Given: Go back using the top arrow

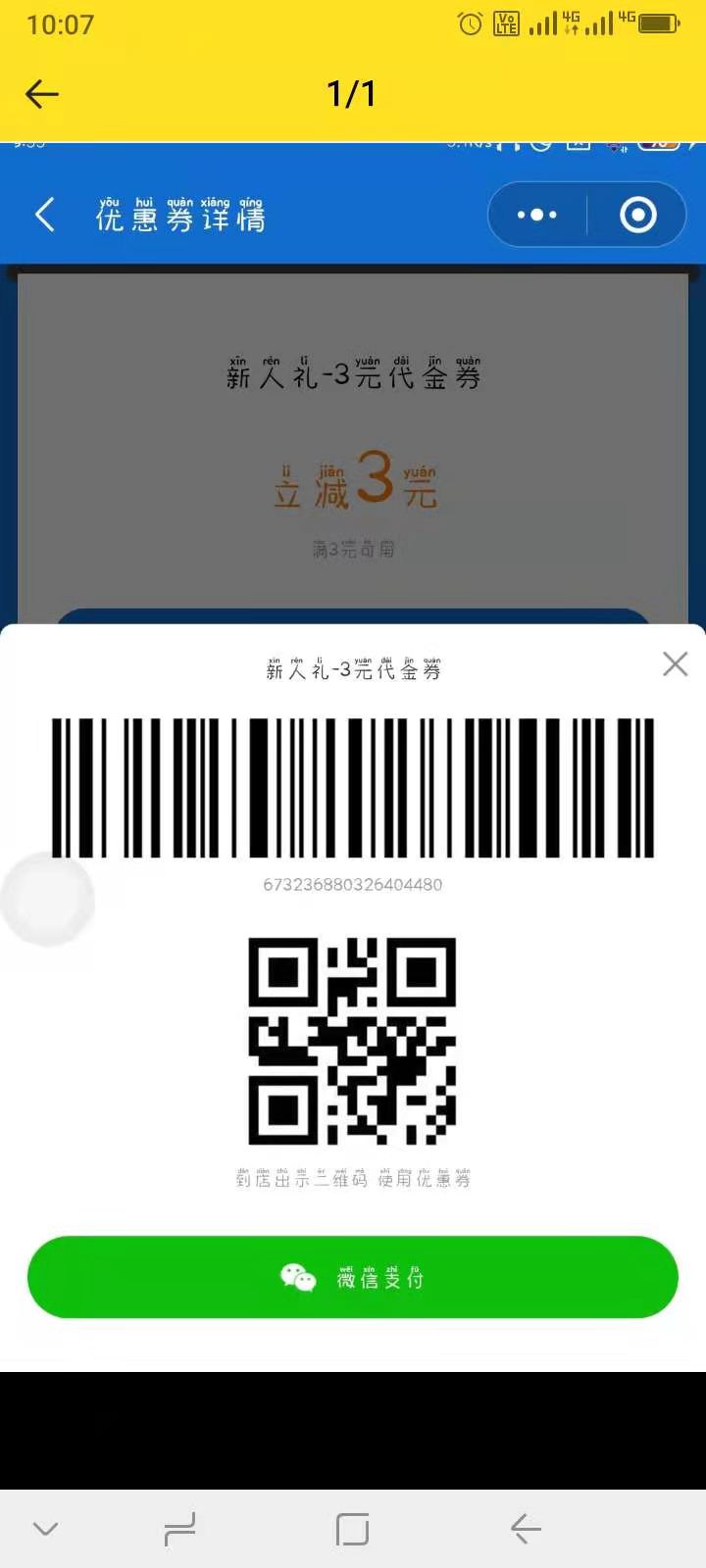Looking at the screenshot, I should tap(42, 94).
